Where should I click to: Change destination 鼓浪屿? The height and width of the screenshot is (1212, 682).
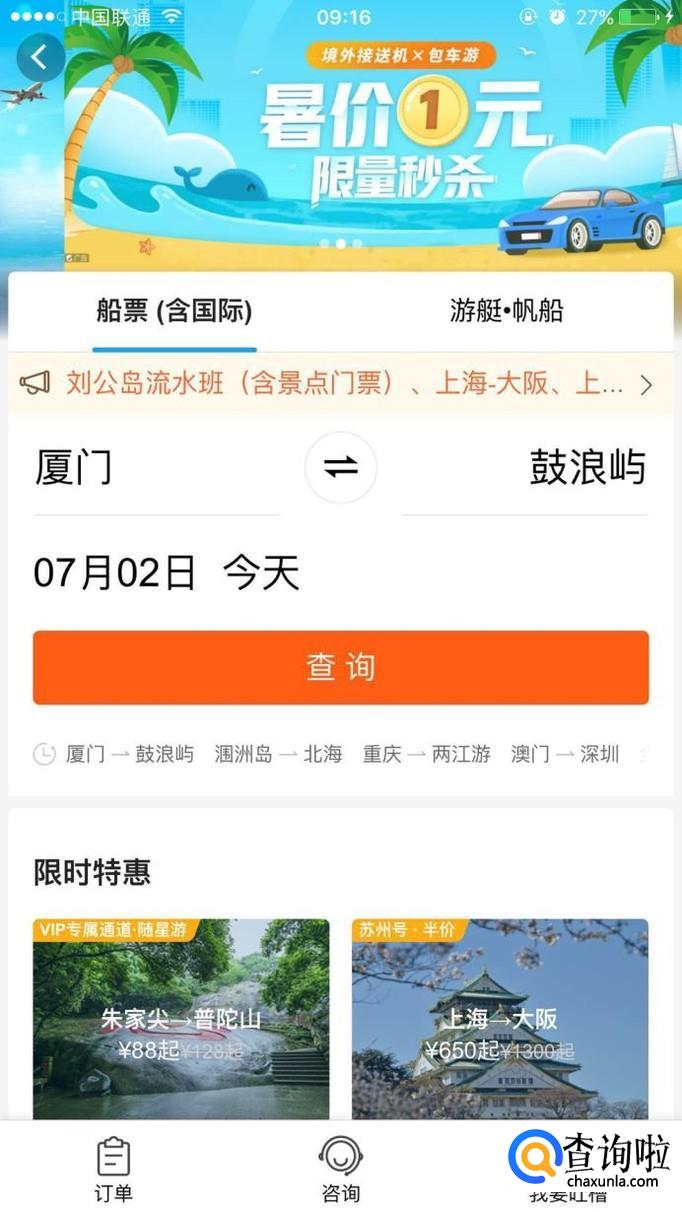[x=587, y=468]
